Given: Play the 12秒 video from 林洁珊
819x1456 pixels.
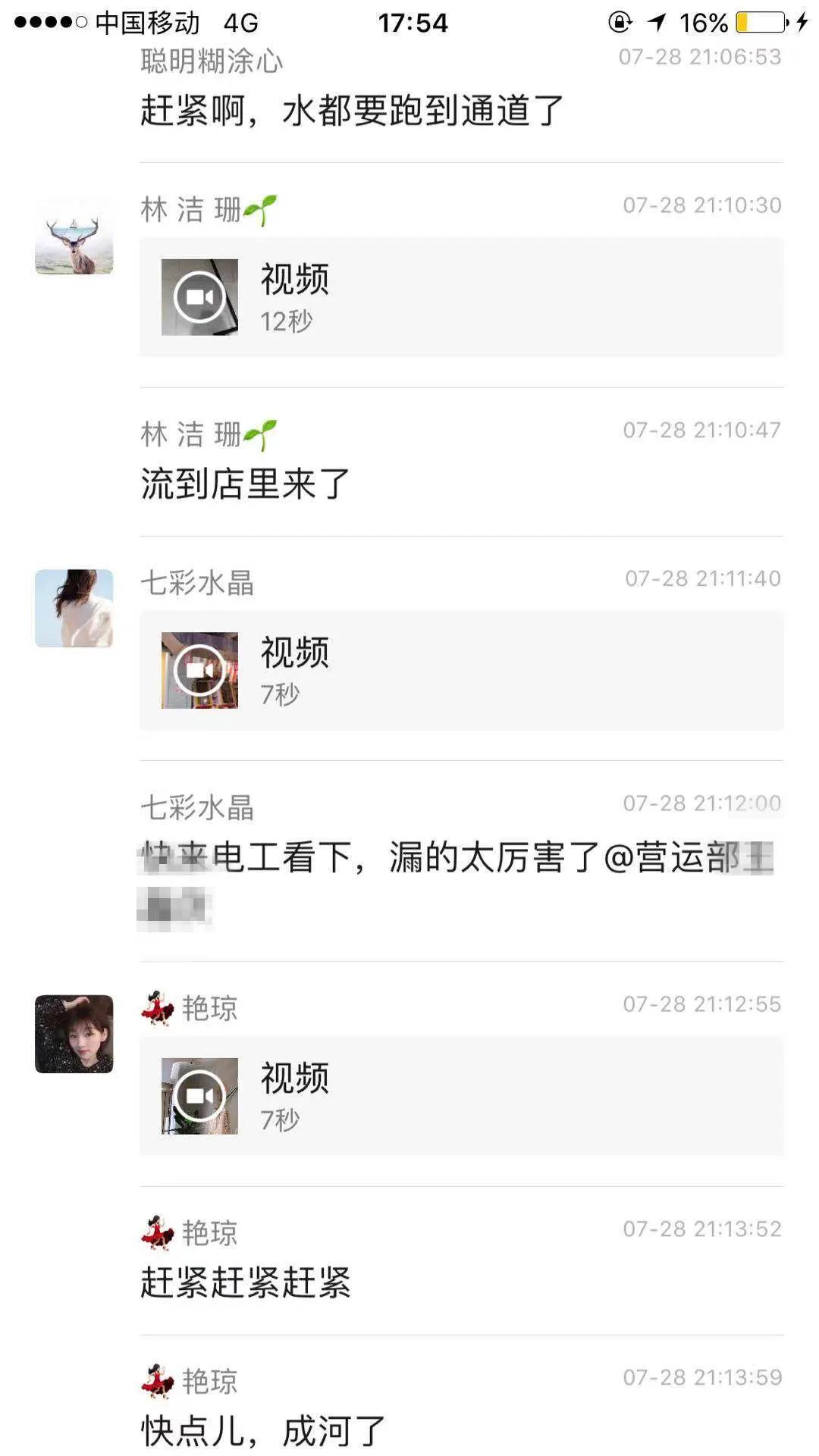Looking at the screenshot, I should click(199, 297).
